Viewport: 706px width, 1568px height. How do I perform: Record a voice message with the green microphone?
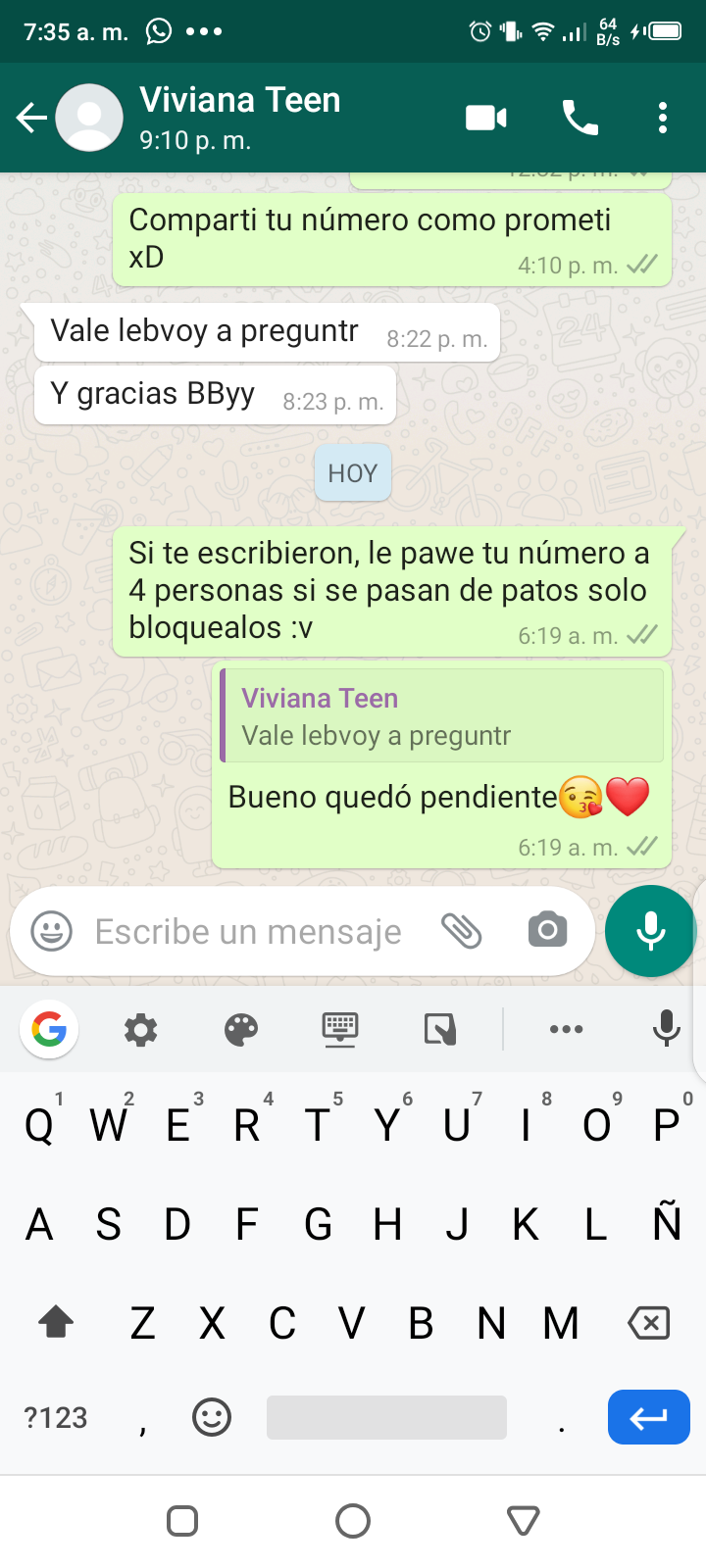point(650,931)
